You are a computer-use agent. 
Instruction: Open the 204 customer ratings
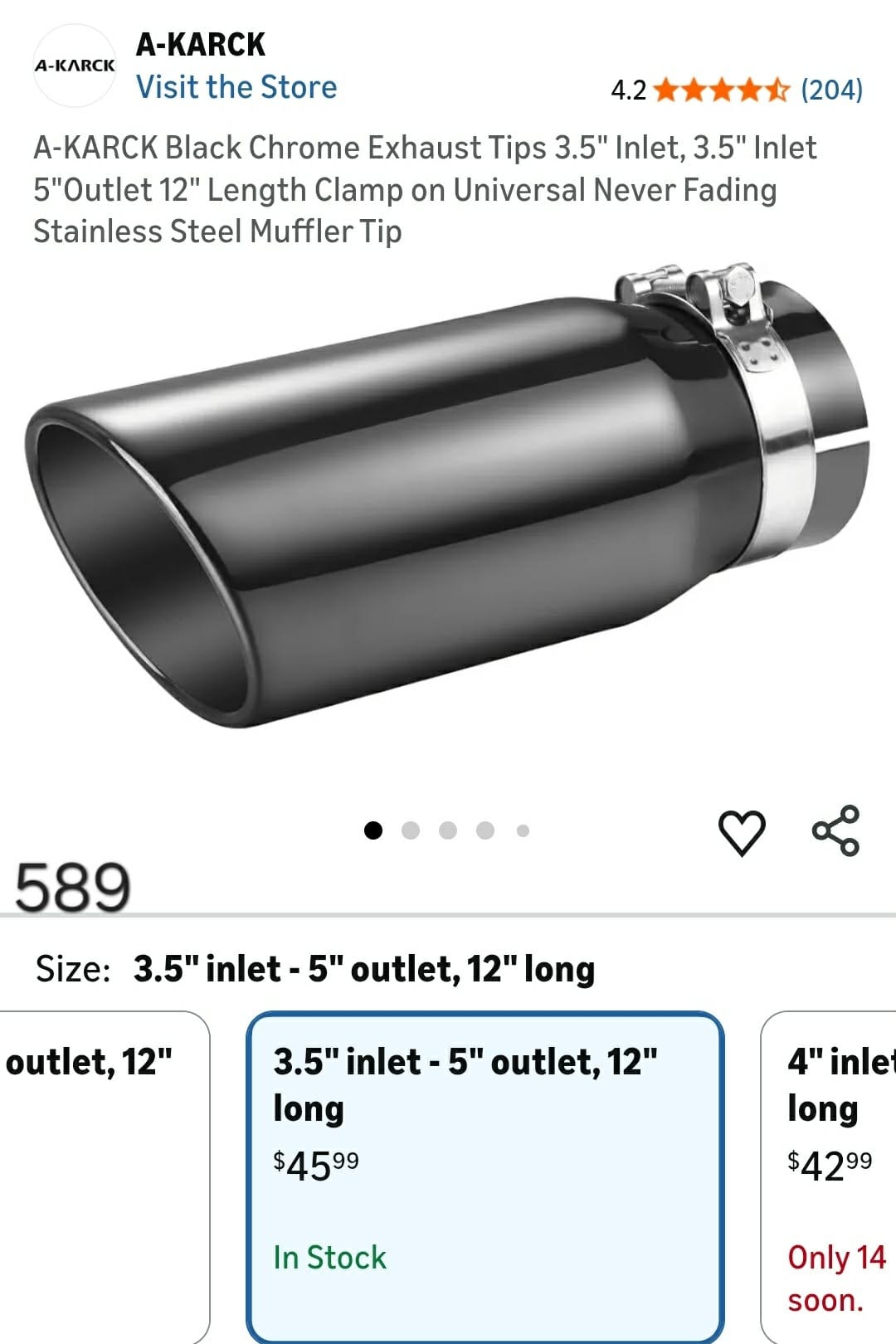tap(830, 89)
